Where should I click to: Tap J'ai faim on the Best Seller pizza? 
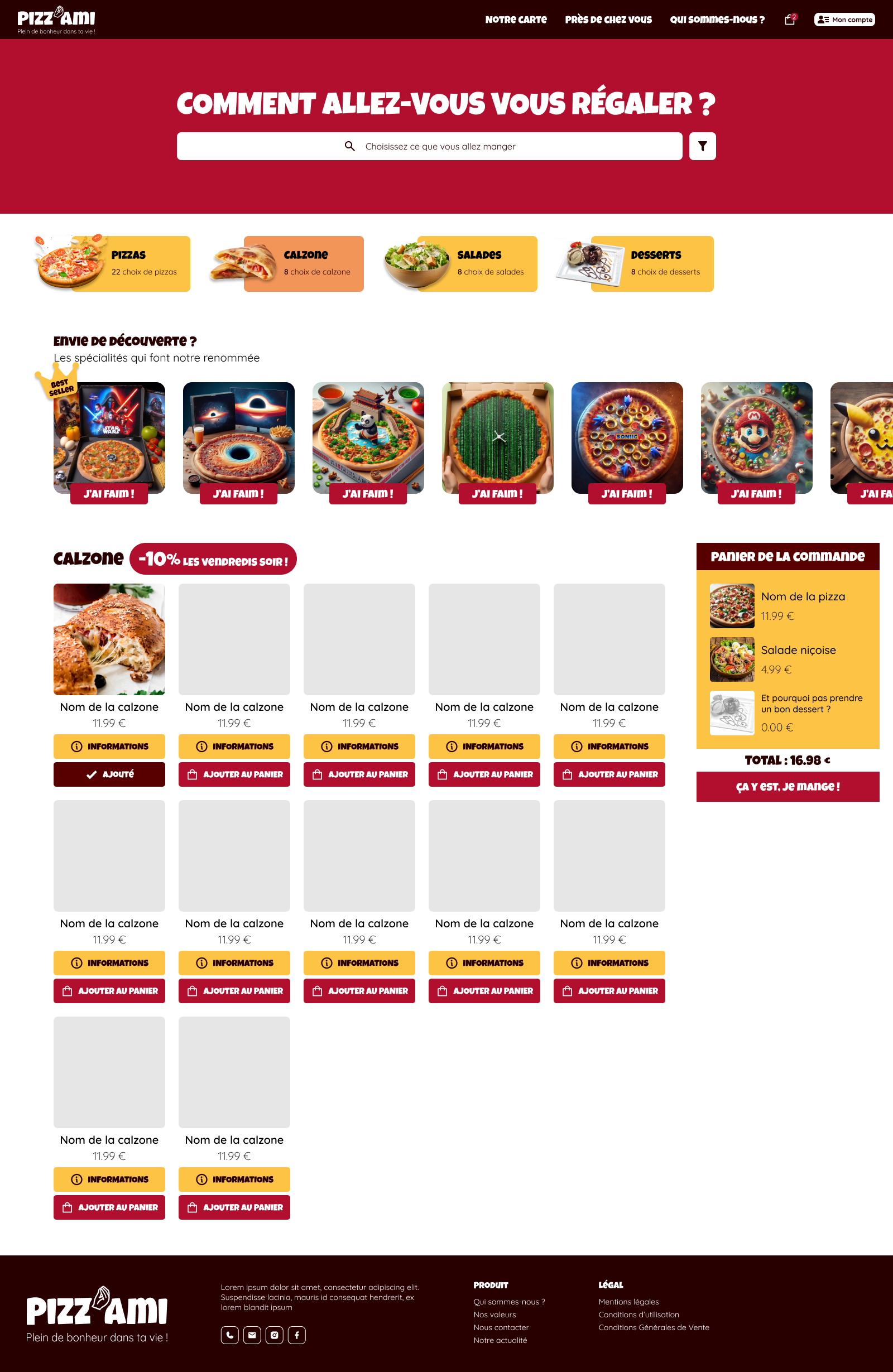(109, 494)
